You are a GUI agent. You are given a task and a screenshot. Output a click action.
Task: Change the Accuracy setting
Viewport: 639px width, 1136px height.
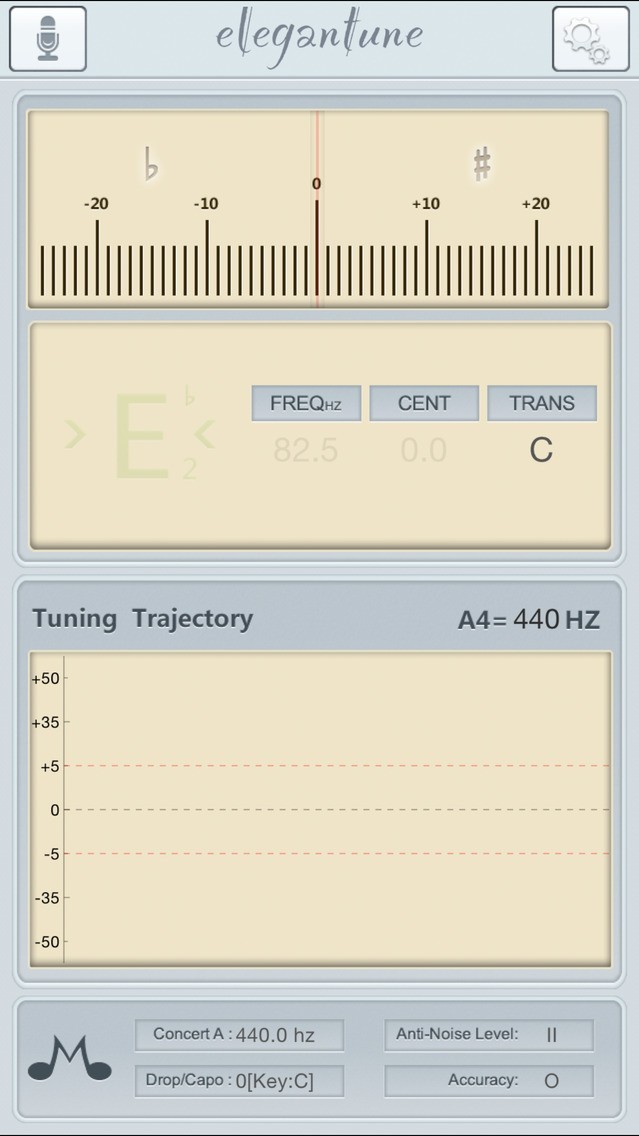[x=488, y=1080]
